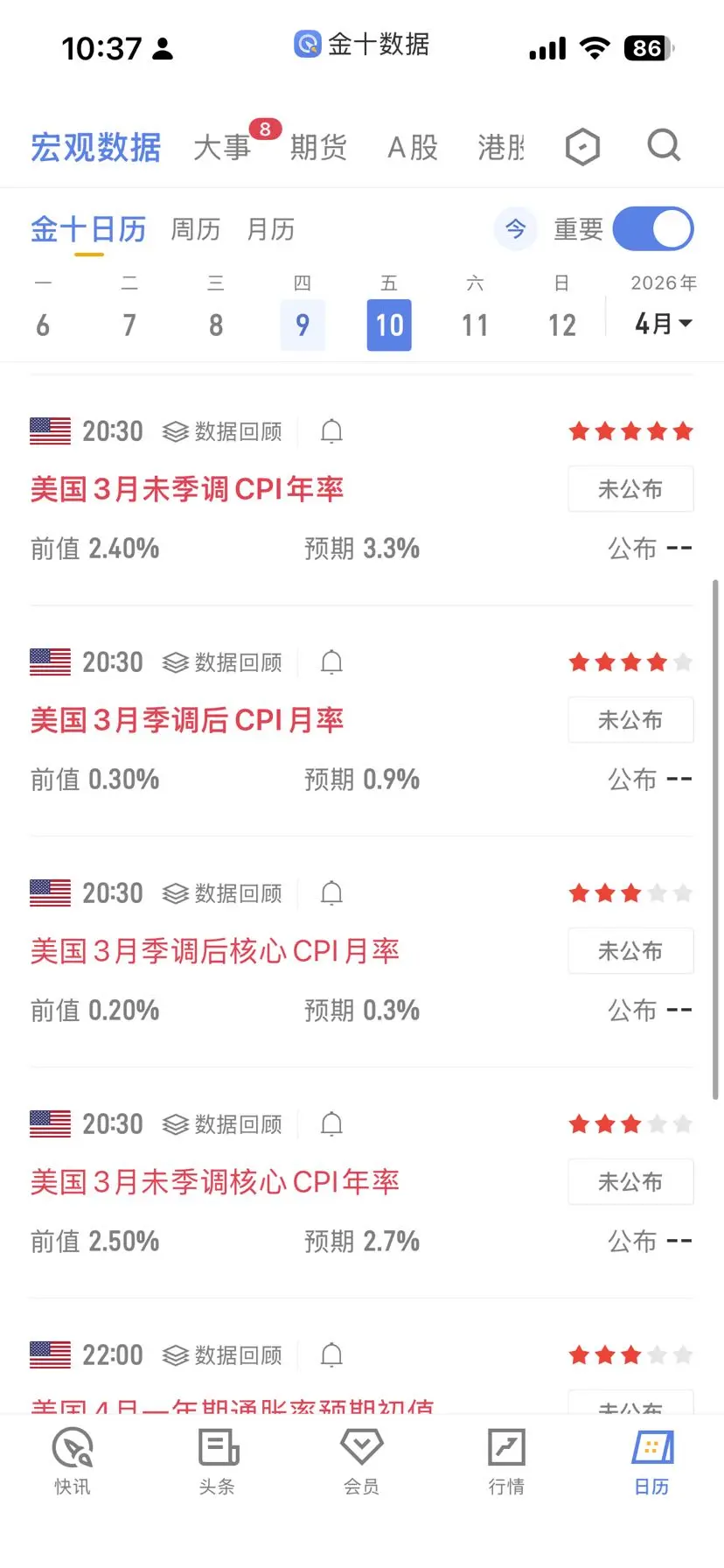Screen dimensions: 724x1568
Task: Expand the 4月 month dropdown
Action: (663, 324)
